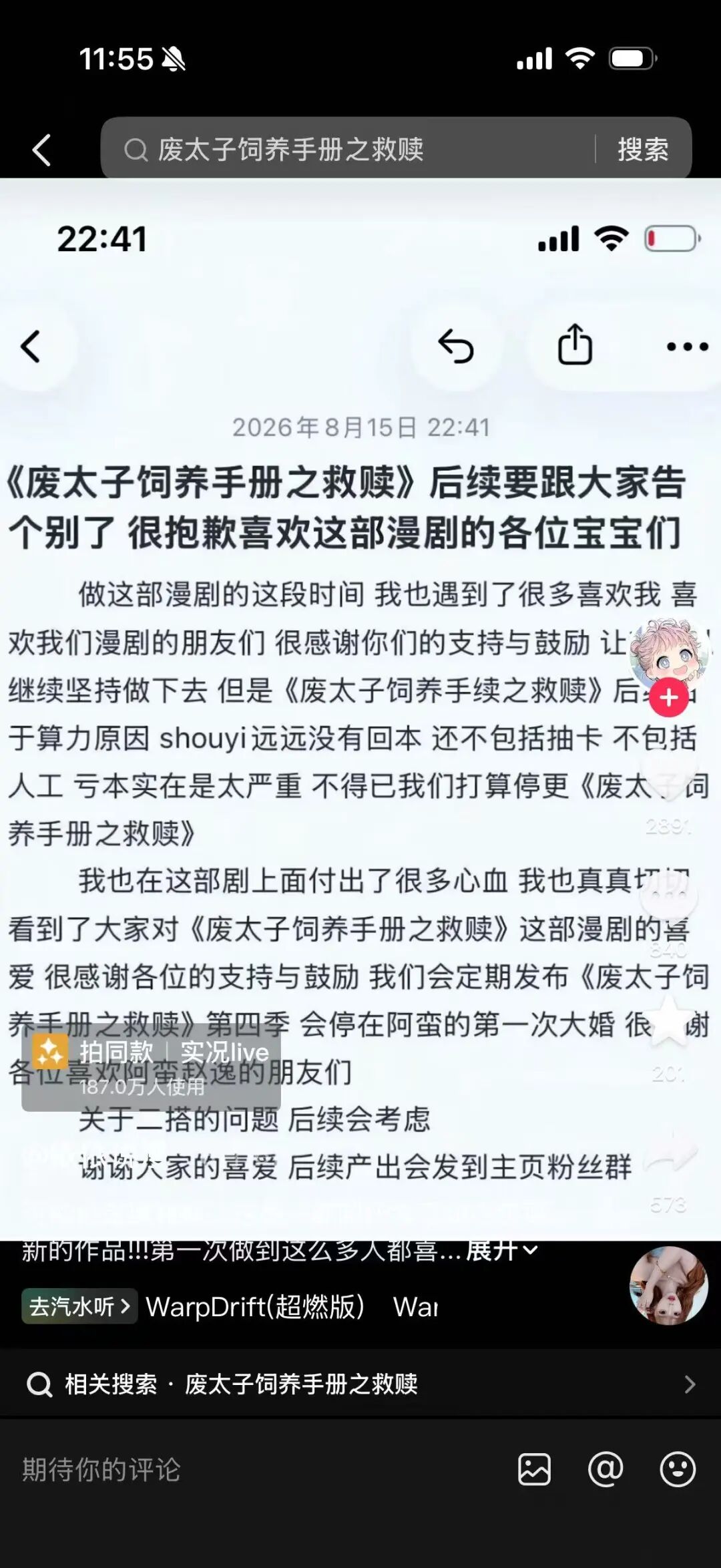This screenshot has height=1568, width=721.
Task: Open the spinning music disc thumbnail
Action: (x=668, y=1285)
